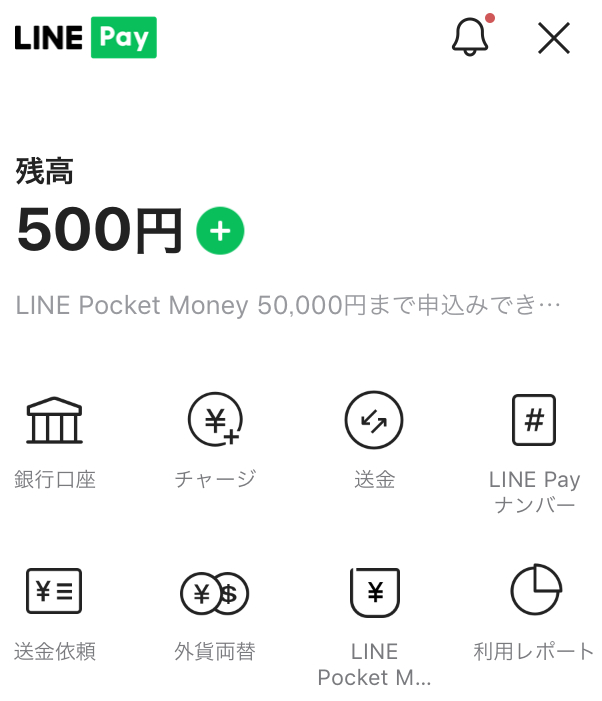This screenshot has height=701, width=602.
Task: Tap the green plus to add balance
Action: tap(220, 231)
